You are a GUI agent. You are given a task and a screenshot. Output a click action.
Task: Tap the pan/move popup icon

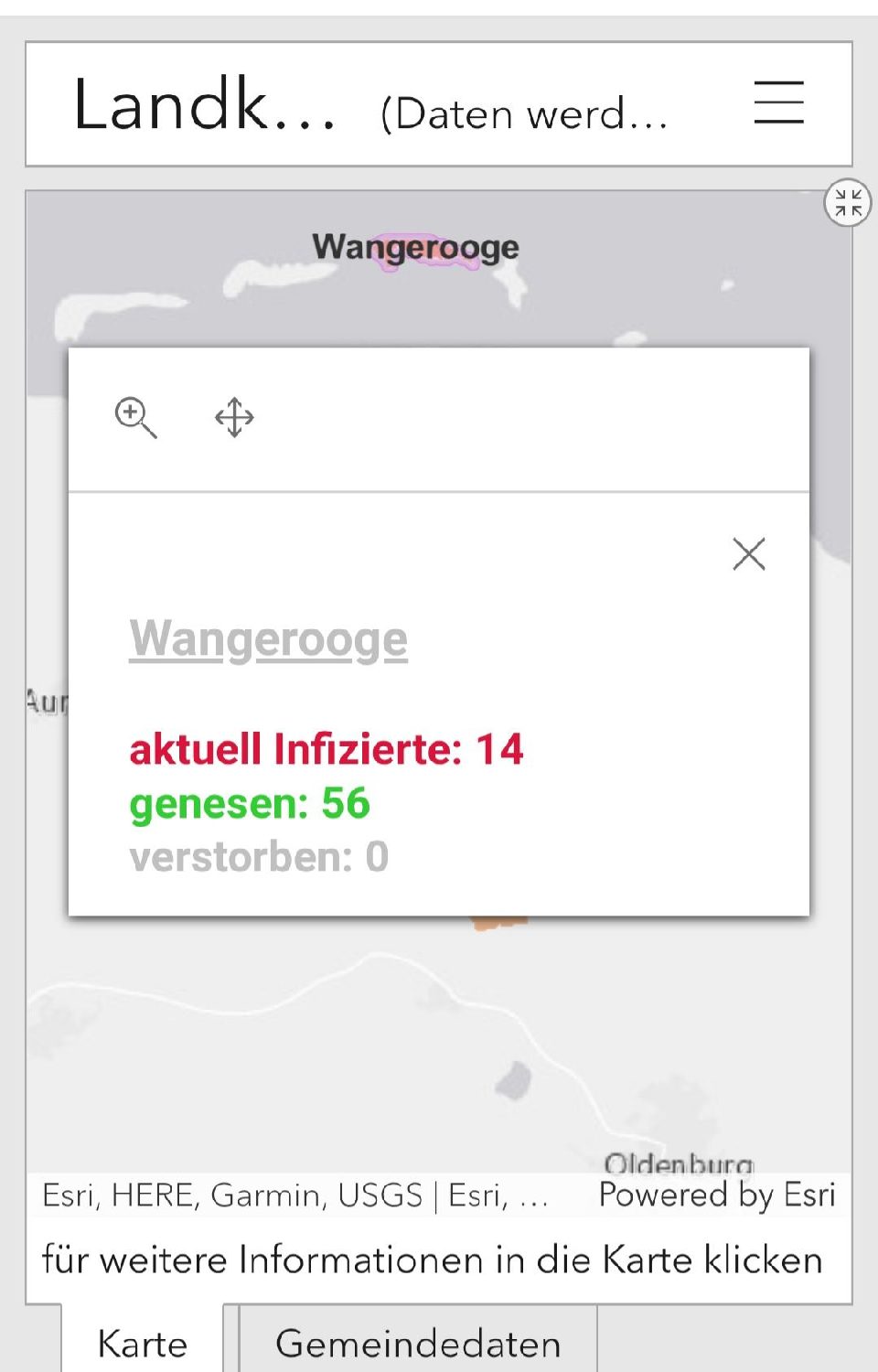pos(234,418)
